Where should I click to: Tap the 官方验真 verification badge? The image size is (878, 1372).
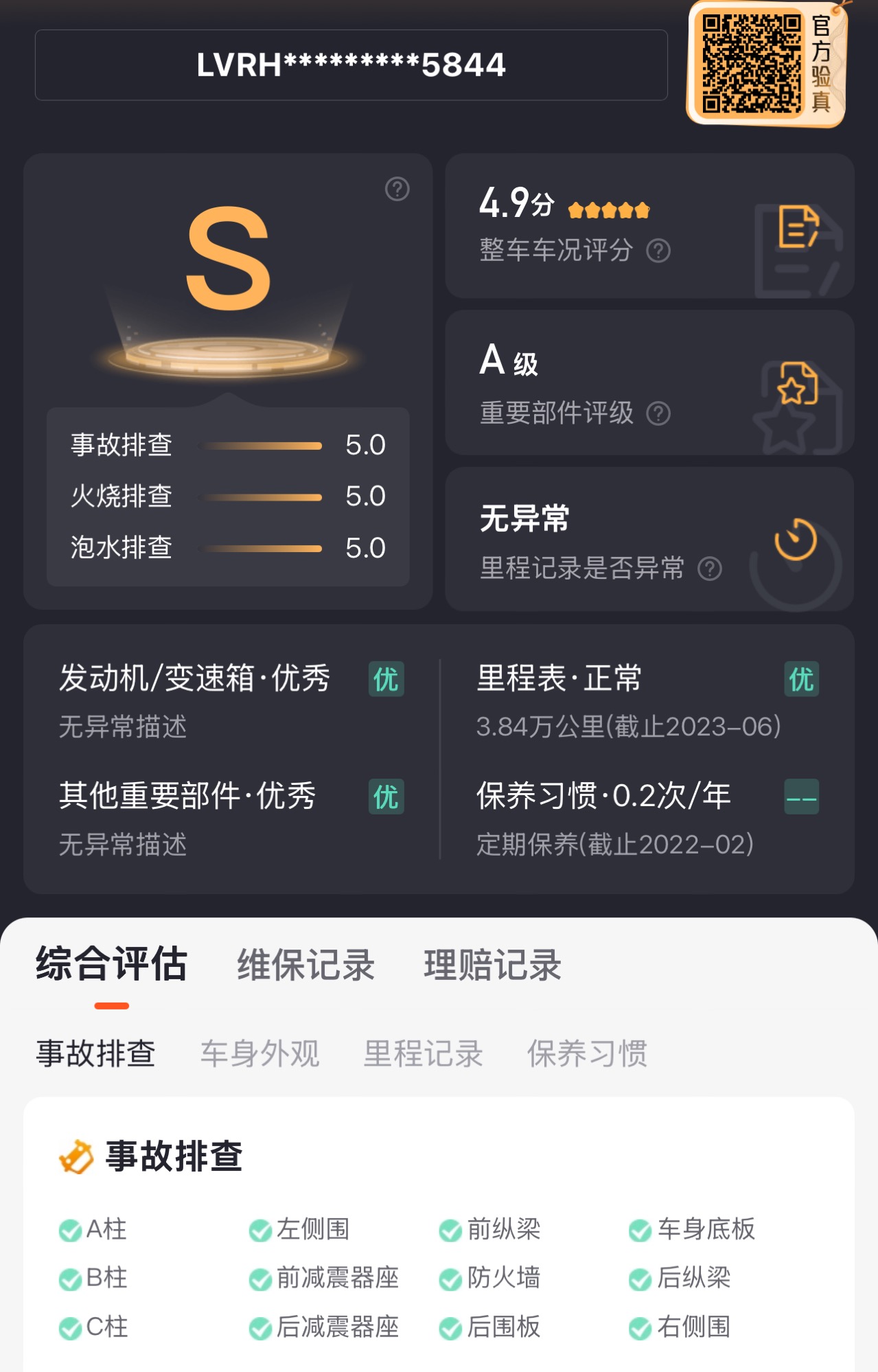tap(768, 64)
